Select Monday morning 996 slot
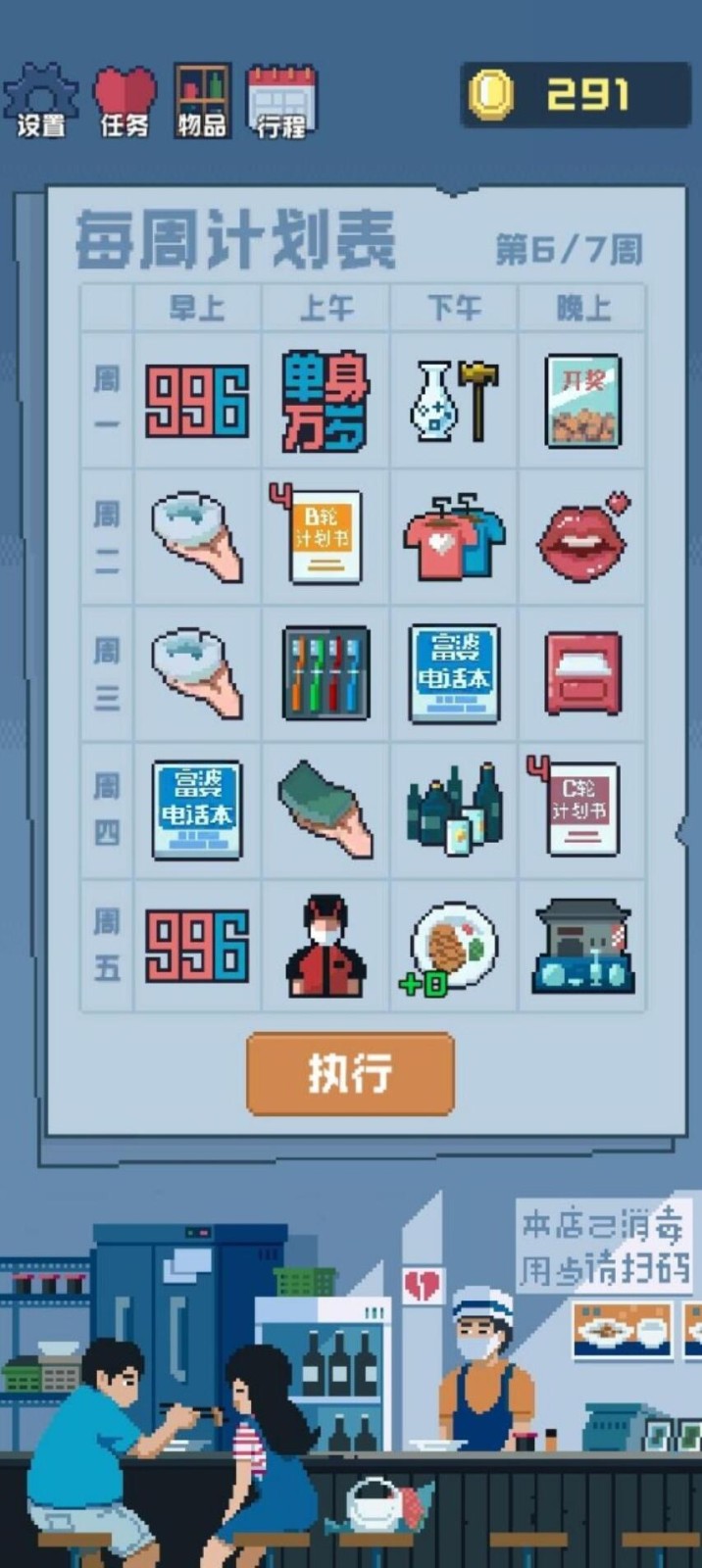Image resolution: width=702 pixels, height=1568 pixels. pos(197,401)
